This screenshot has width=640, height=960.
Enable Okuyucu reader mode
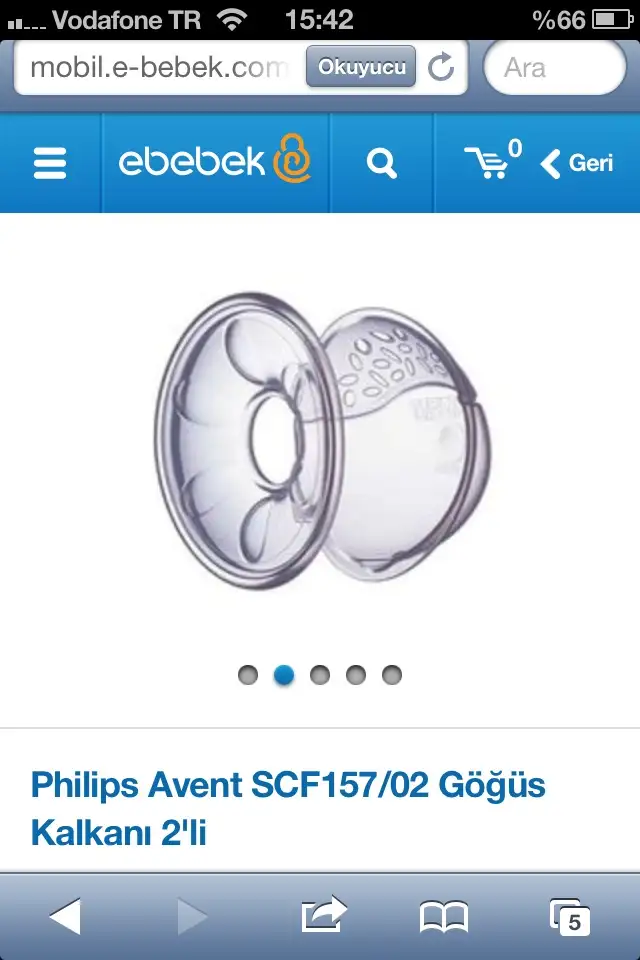pos(361,67)
